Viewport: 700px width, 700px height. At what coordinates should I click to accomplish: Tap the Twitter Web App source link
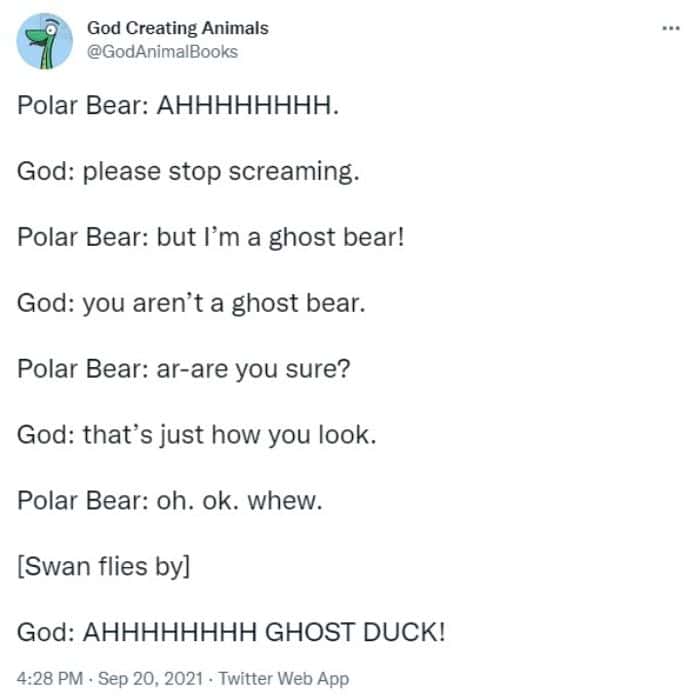[282, 678]
